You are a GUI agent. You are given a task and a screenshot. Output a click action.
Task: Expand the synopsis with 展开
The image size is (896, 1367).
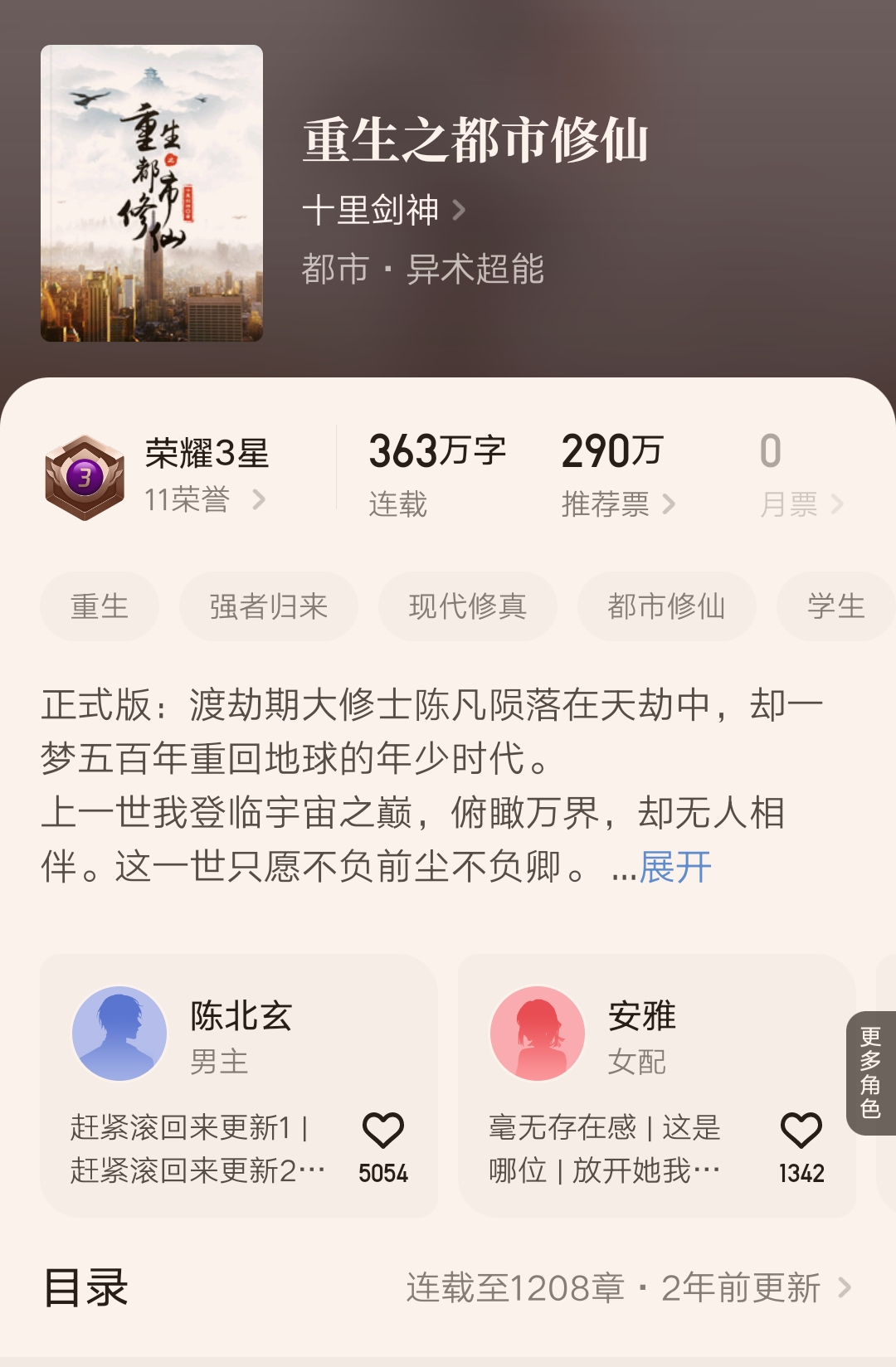coord(675,868)
